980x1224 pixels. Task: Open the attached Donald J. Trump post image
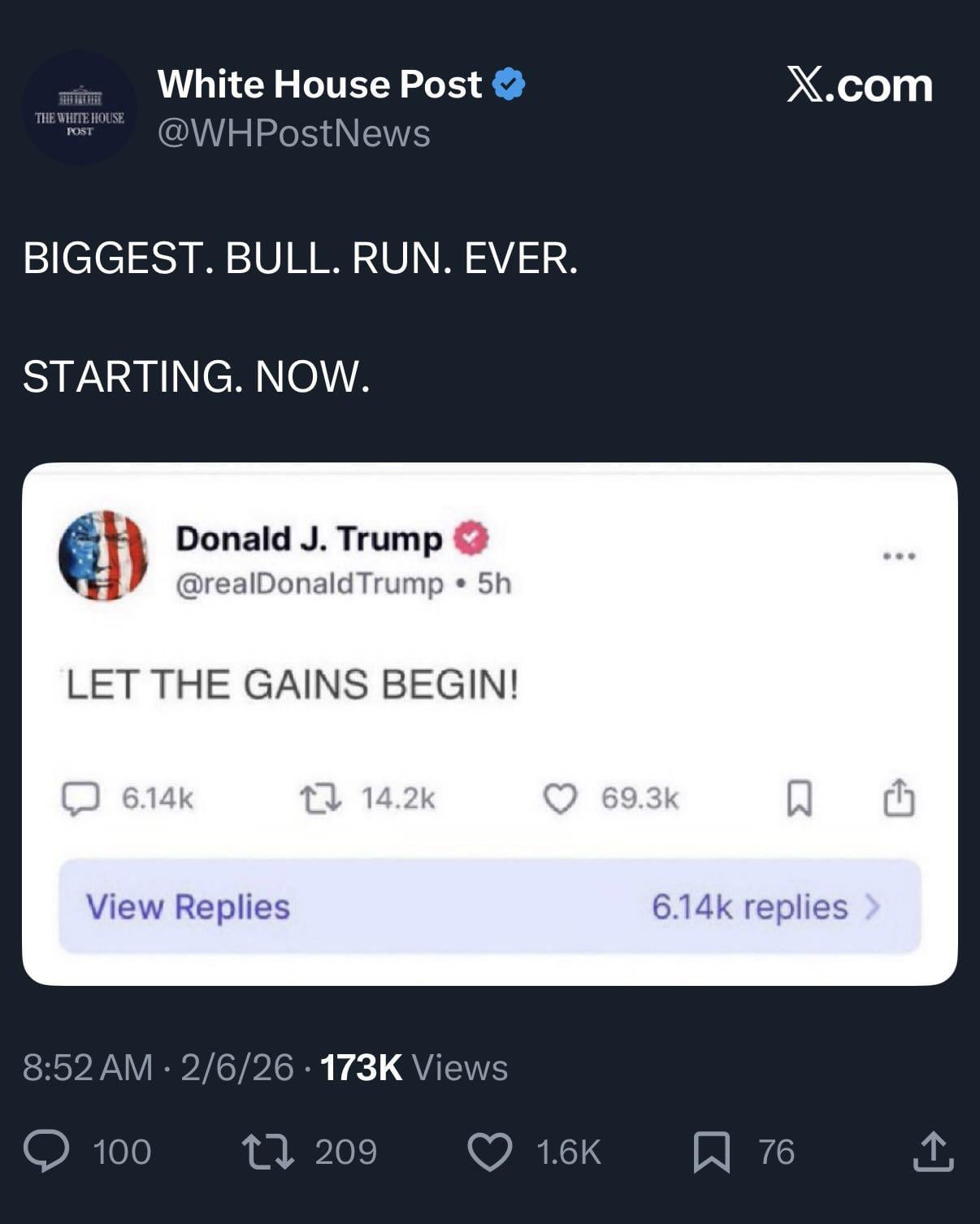[x=489, y=723]
